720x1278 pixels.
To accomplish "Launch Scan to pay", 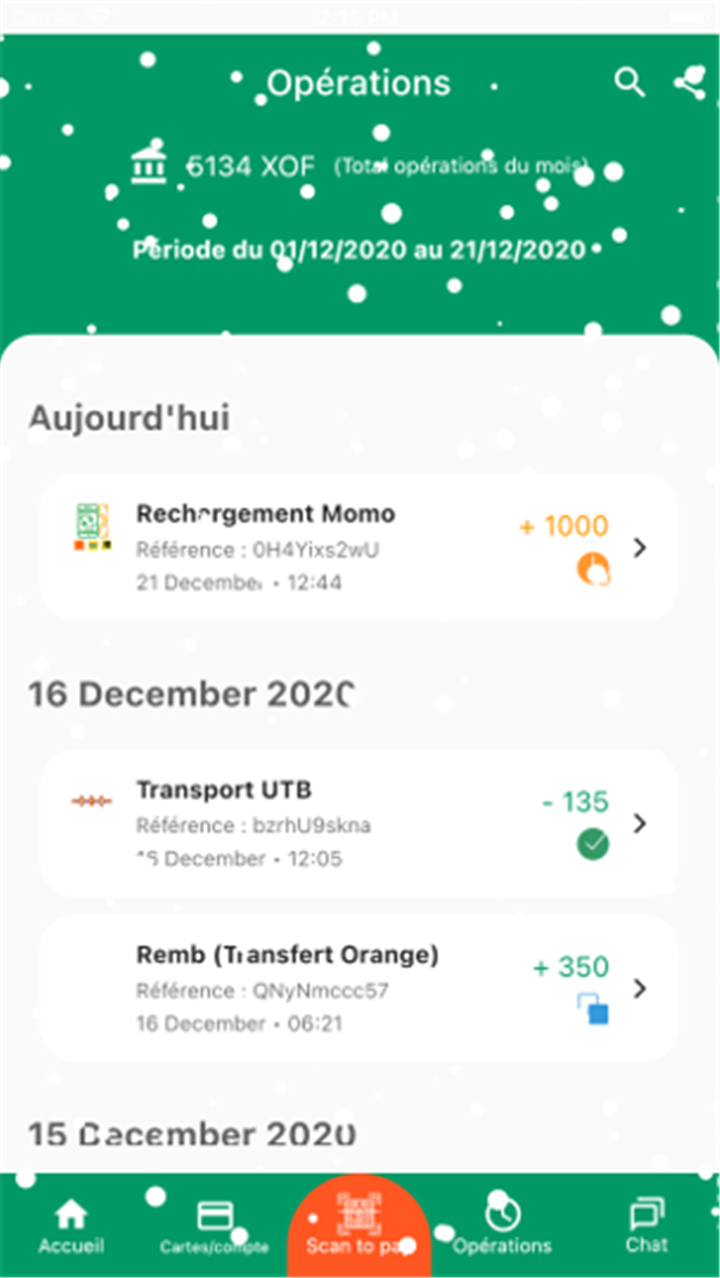I will pos(359,1226).
